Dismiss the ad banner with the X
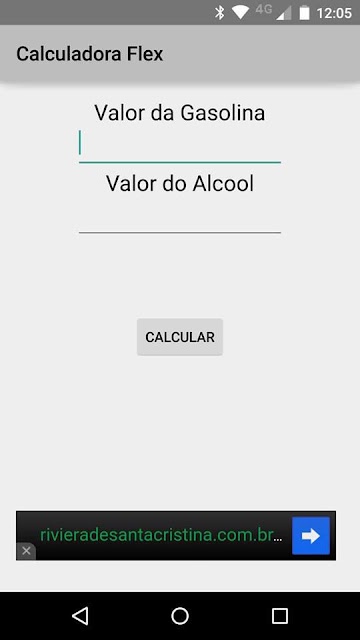The height and width of the screenshot is (640, 360). coord(26,551)
